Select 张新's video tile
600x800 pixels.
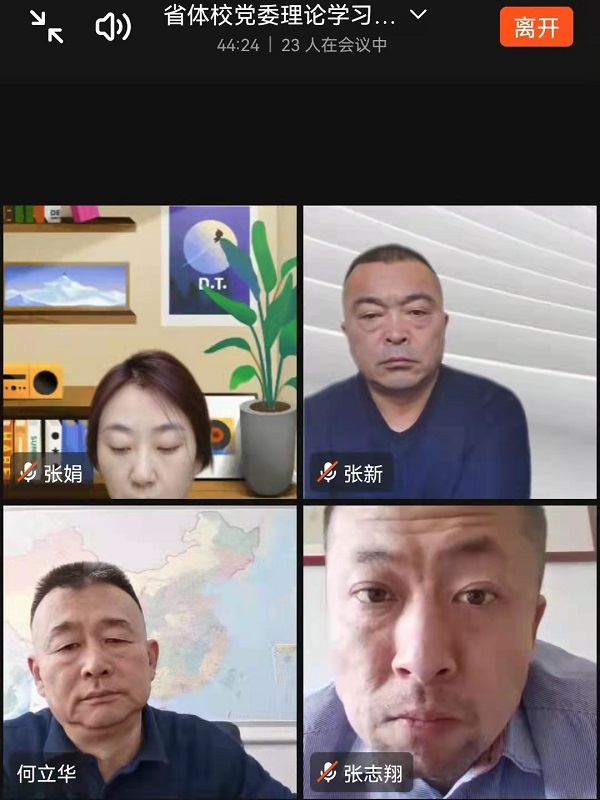click(450, 352)
